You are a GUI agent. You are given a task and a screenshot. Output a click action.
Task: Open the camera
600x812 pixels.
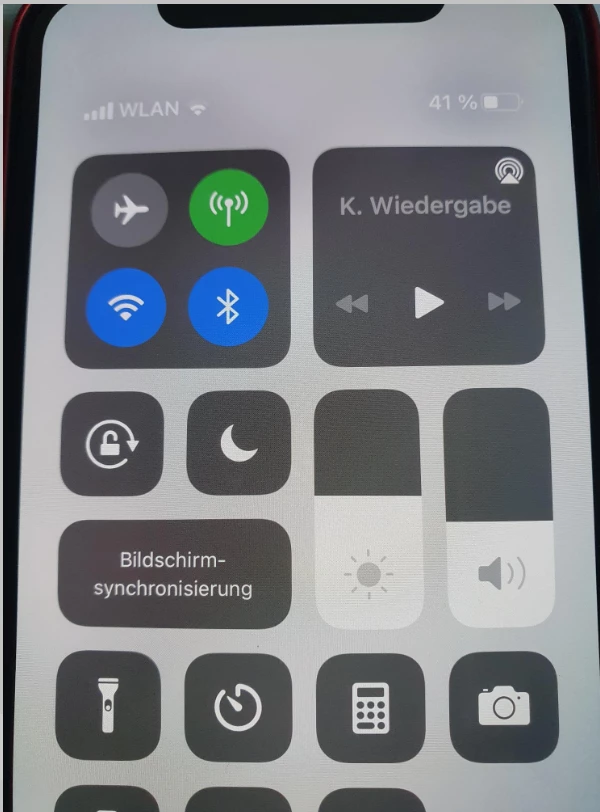tap(503, 707)
